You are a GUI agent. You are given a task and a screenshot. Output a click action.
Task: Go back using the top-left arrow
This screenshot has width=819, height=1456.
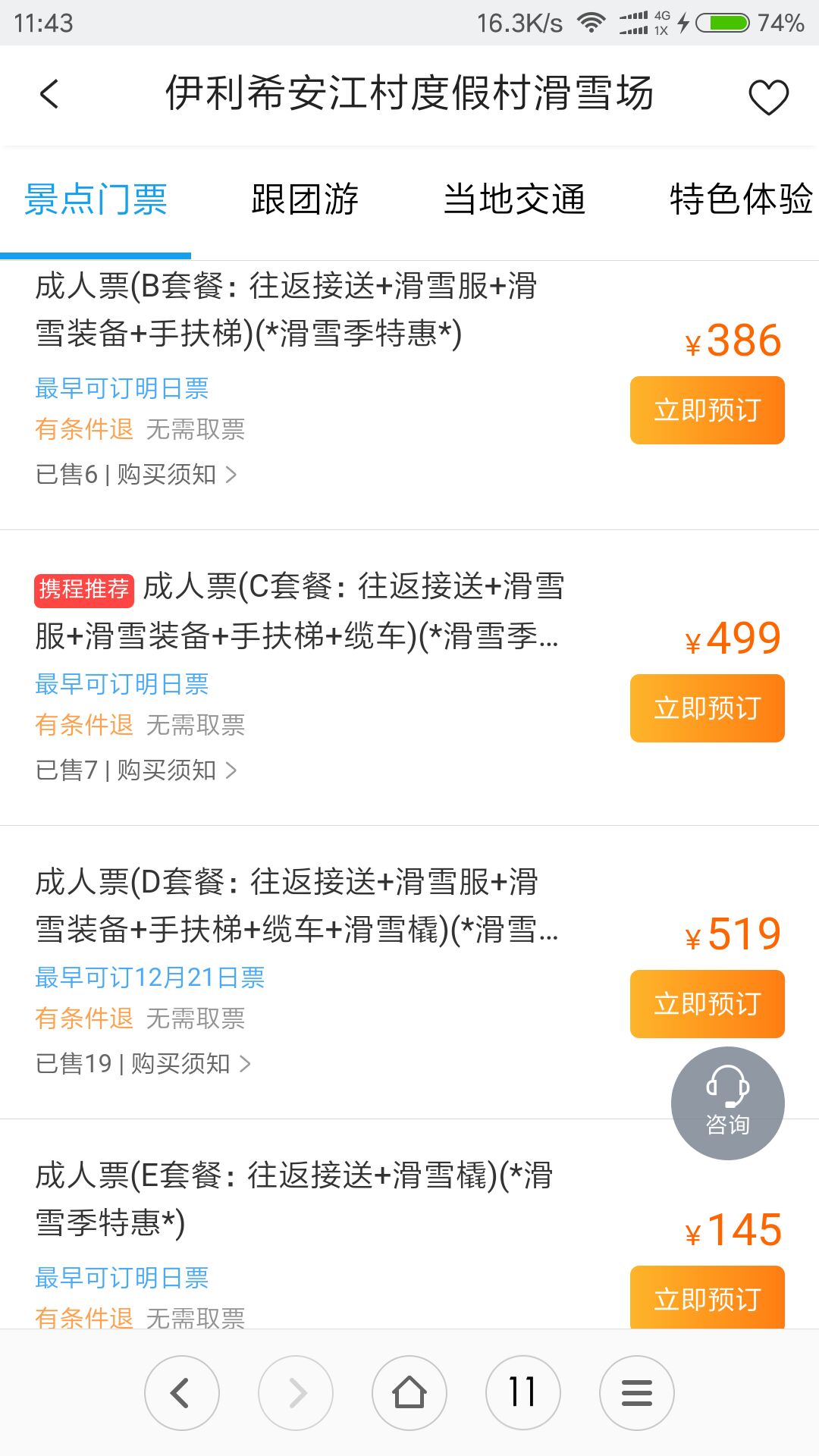click(x=49, y=95)
